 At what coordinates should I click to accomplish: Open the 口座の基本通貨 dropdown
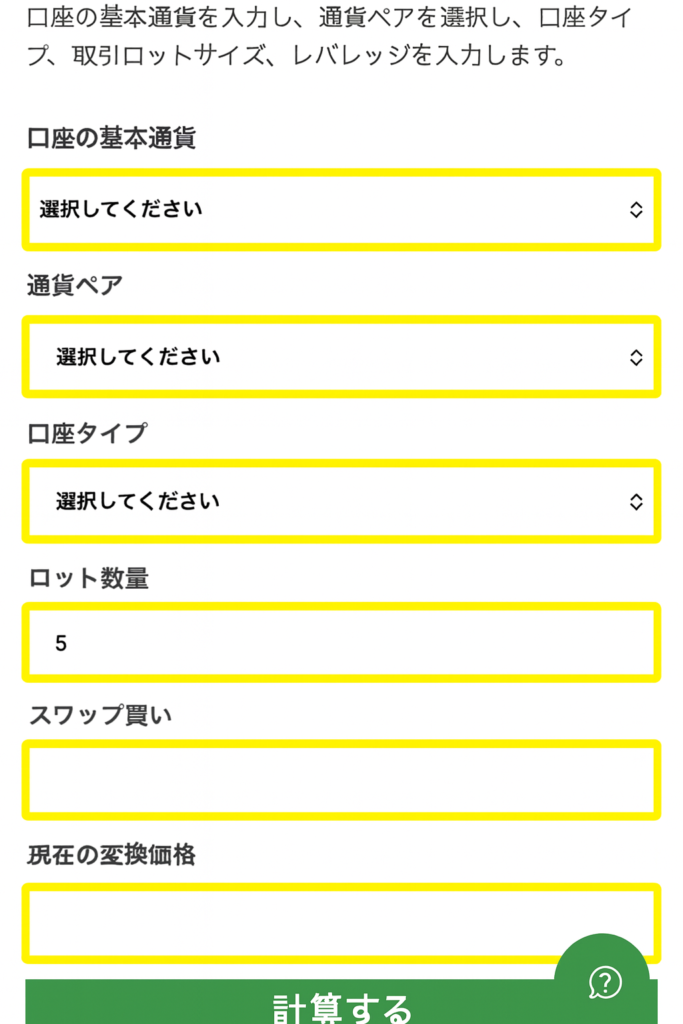click(x=341, y=209)
